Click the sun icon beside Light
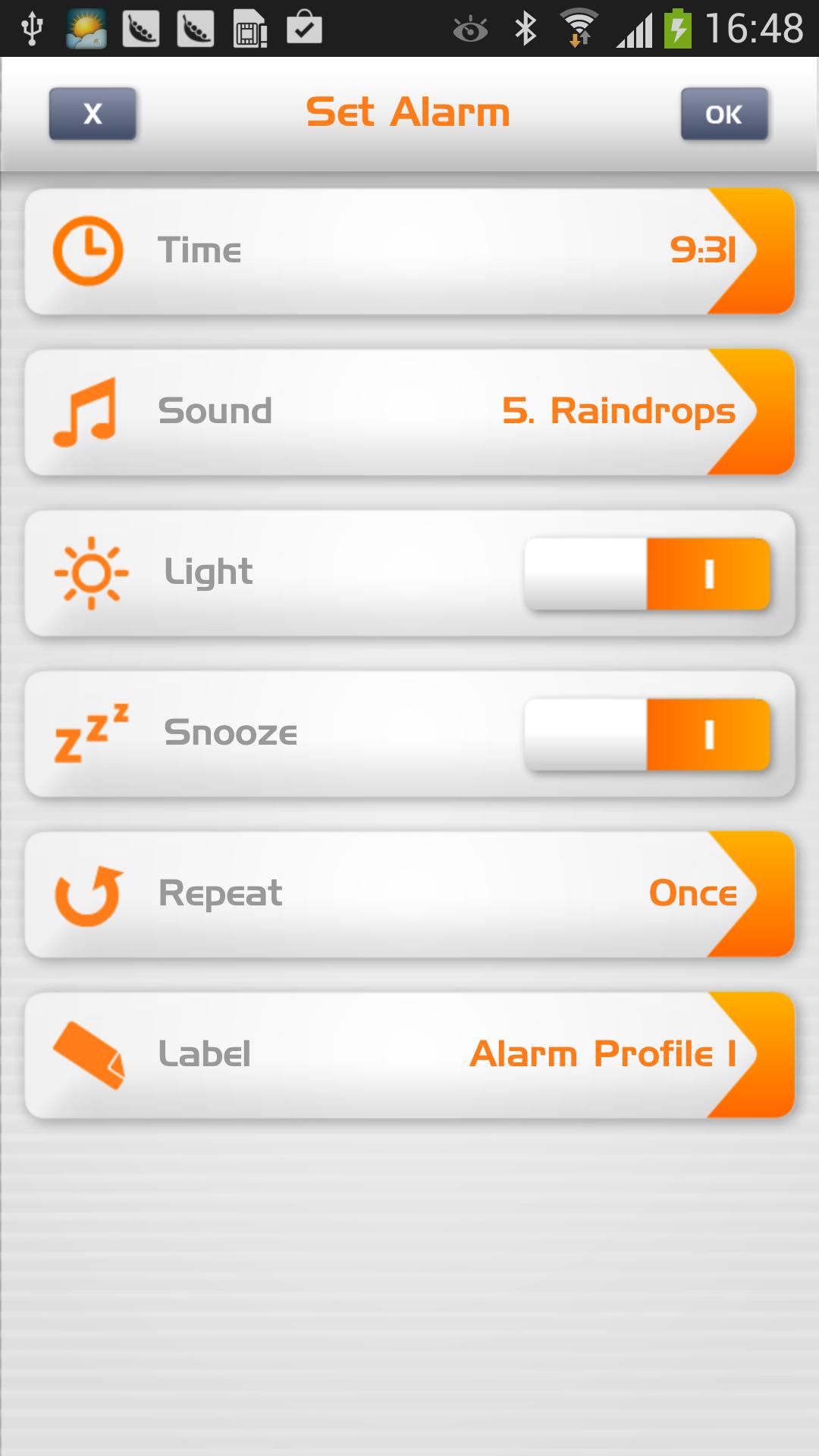The height and width of the screenshot is (1456, 819). click(89, 572)
